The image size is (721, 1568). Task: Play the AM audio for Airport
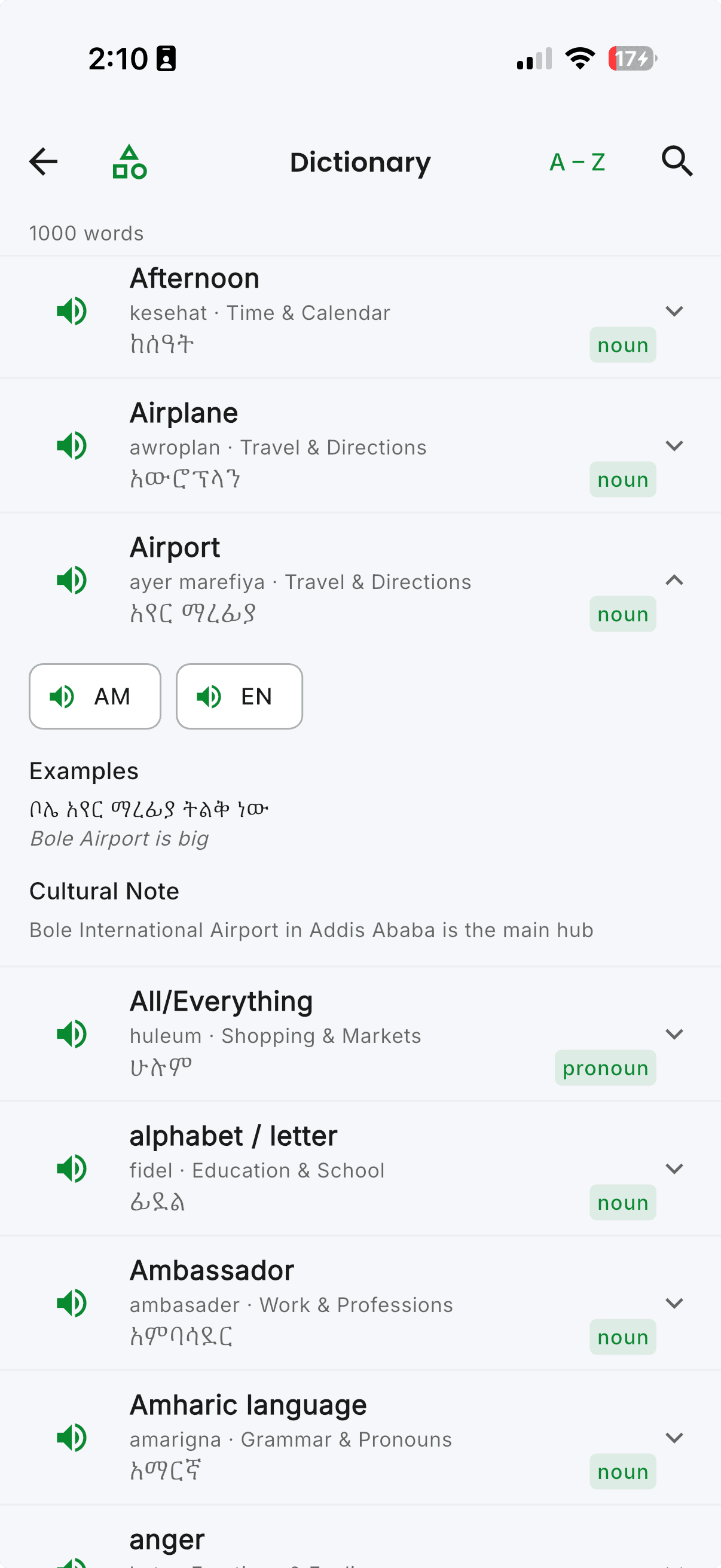95,695
